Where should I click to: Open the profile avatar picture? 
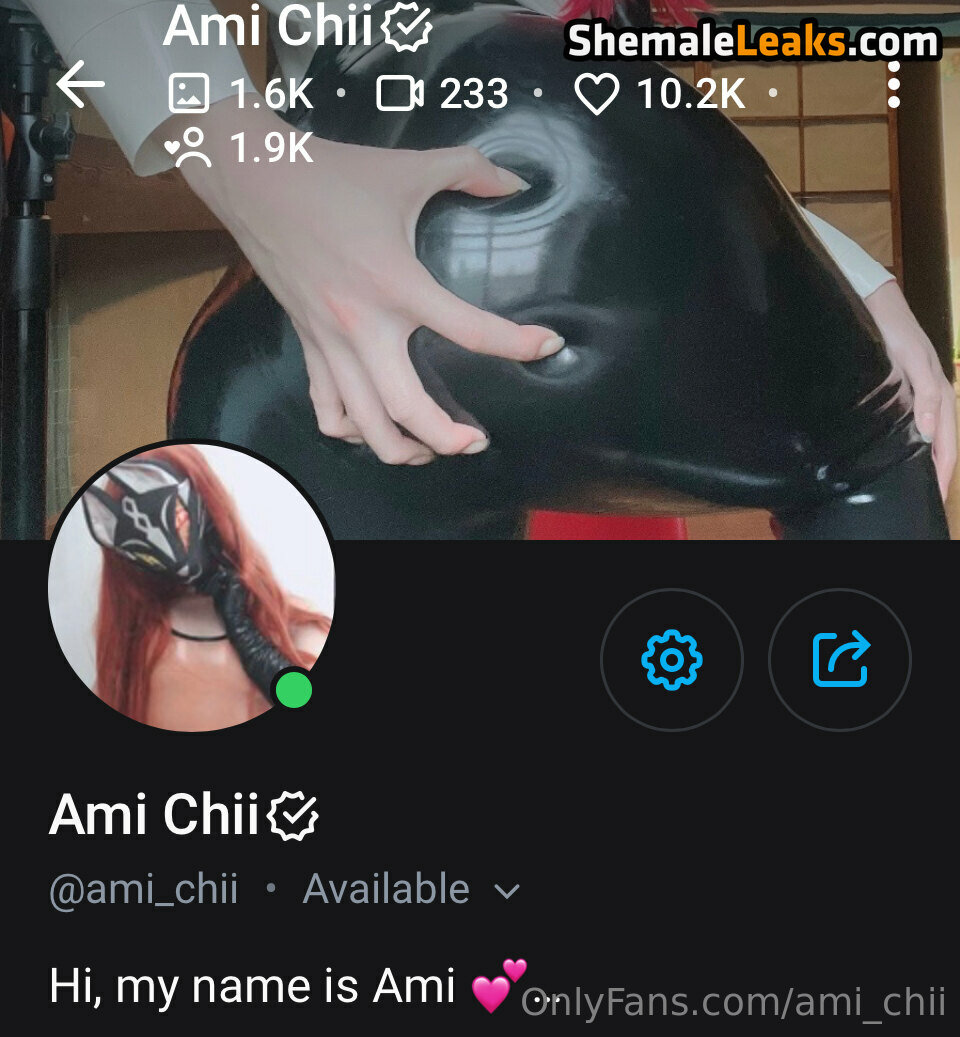point(190,587)
